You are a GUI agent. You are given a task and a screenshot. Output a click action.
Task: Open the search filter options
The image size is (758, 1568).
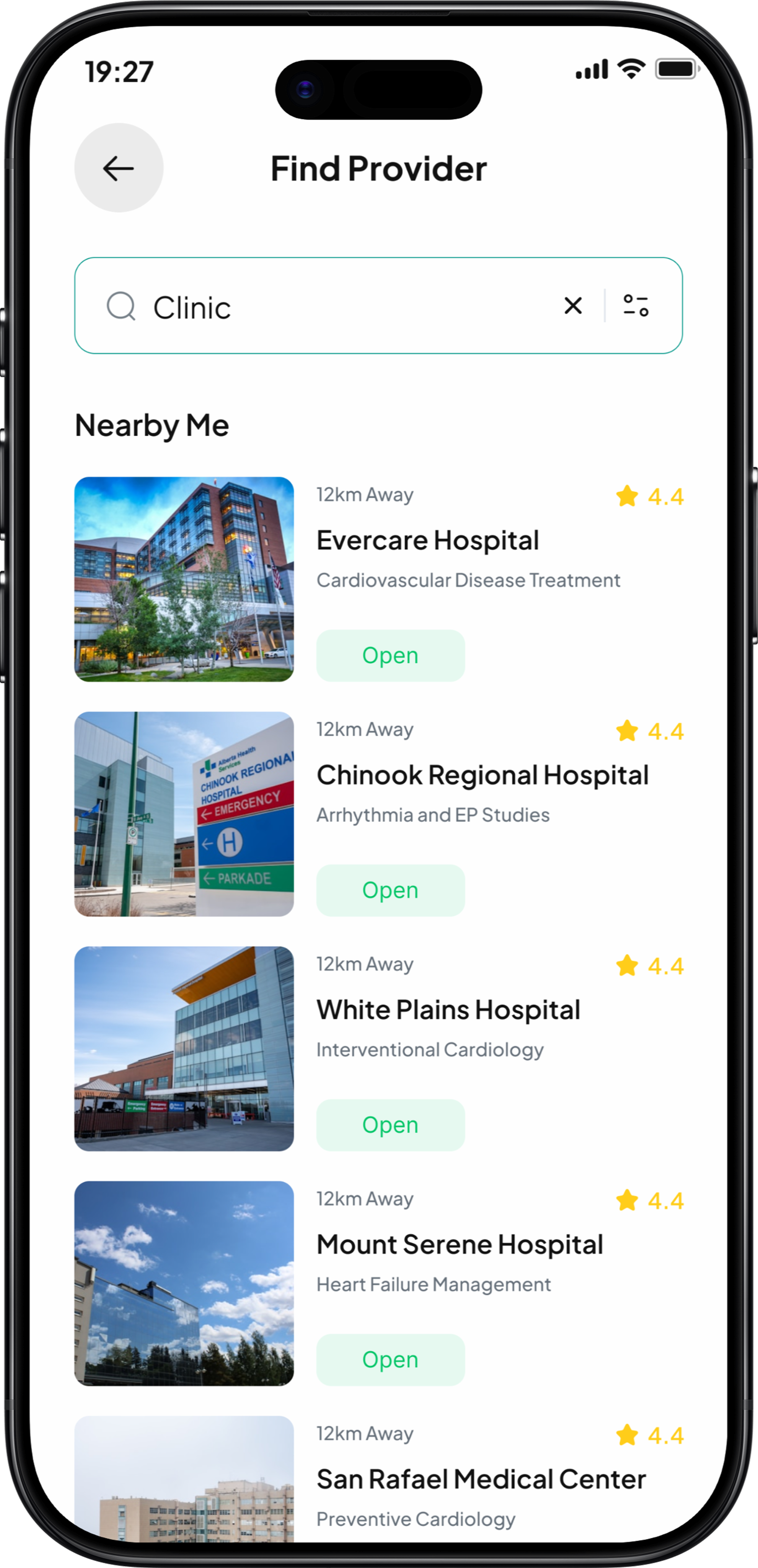pyautogui.click(x=636, y=305)
